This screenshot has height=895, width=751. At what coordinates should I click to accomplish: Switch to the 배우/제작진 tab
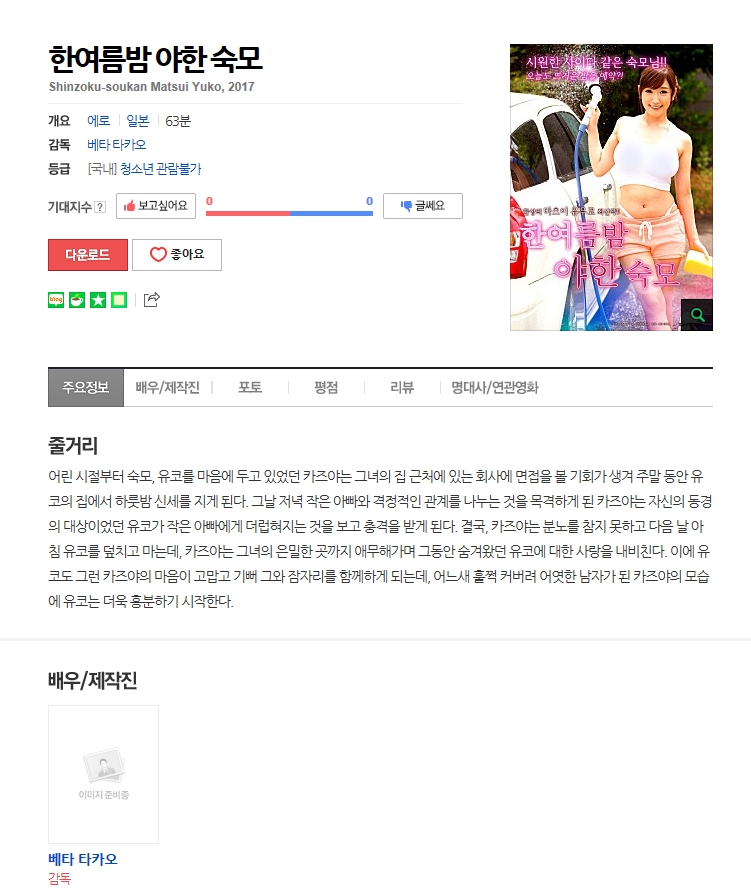pos(167,388)
